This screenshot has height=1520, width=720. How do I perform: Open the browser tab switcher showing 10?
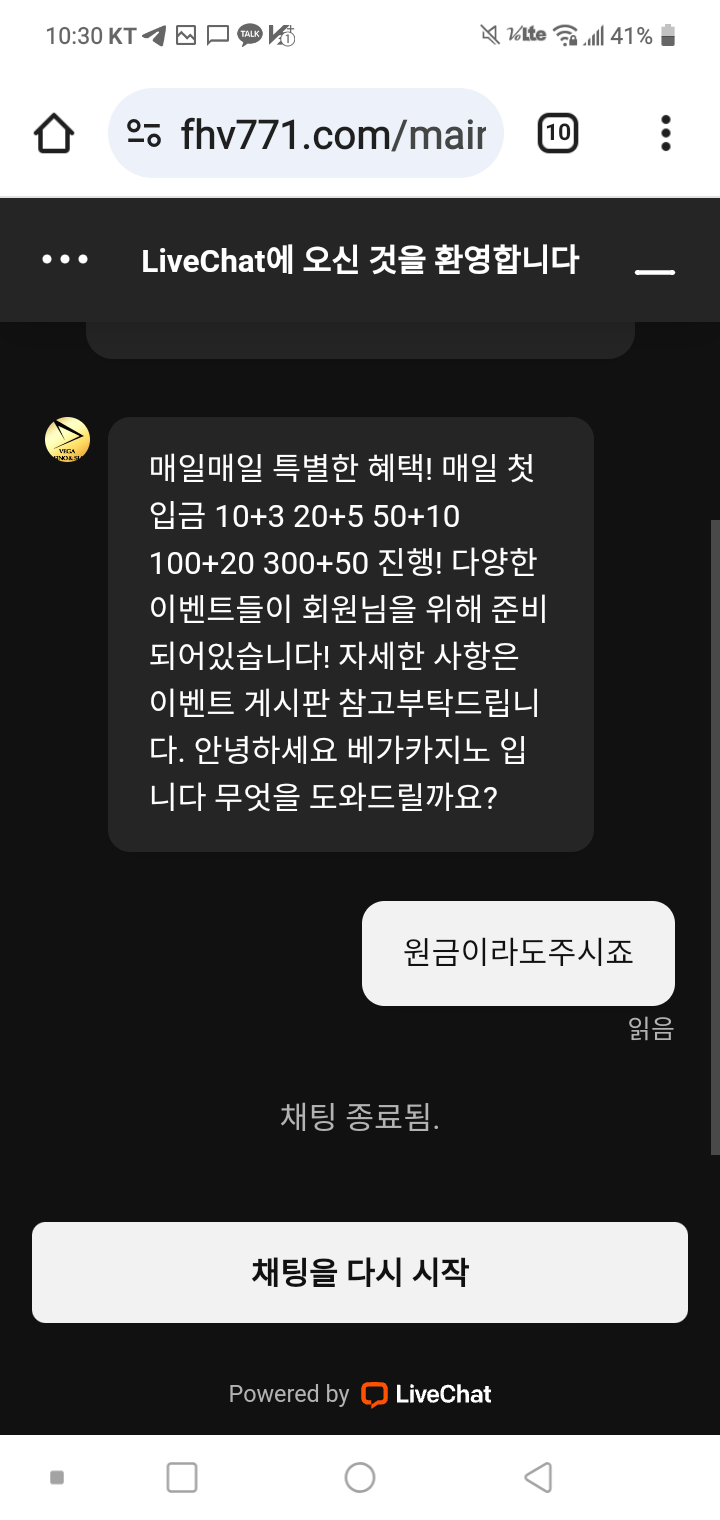click(x=558, y=133)
